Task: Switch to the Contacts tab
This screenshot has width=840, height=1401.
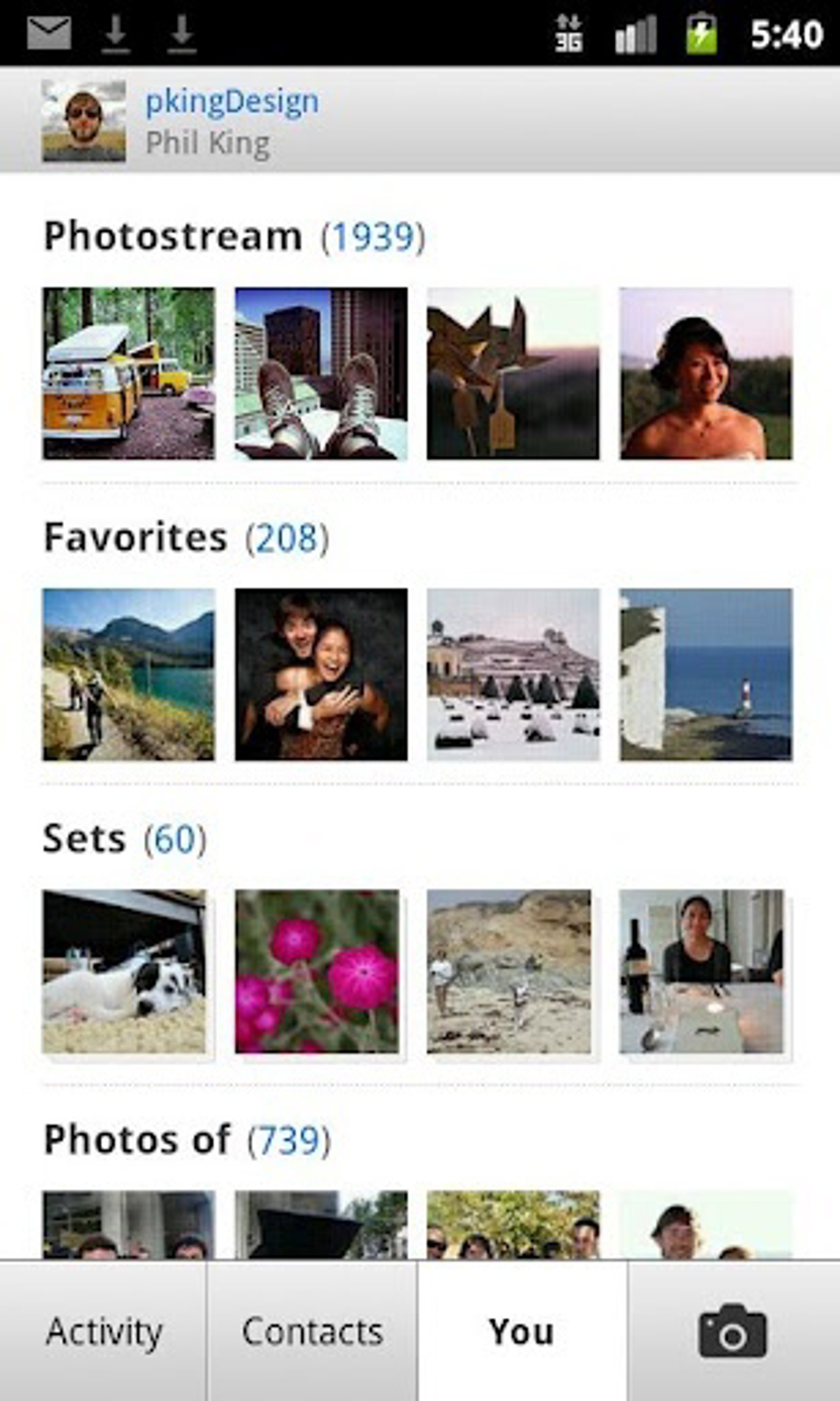Action: tap(312, 1331)
